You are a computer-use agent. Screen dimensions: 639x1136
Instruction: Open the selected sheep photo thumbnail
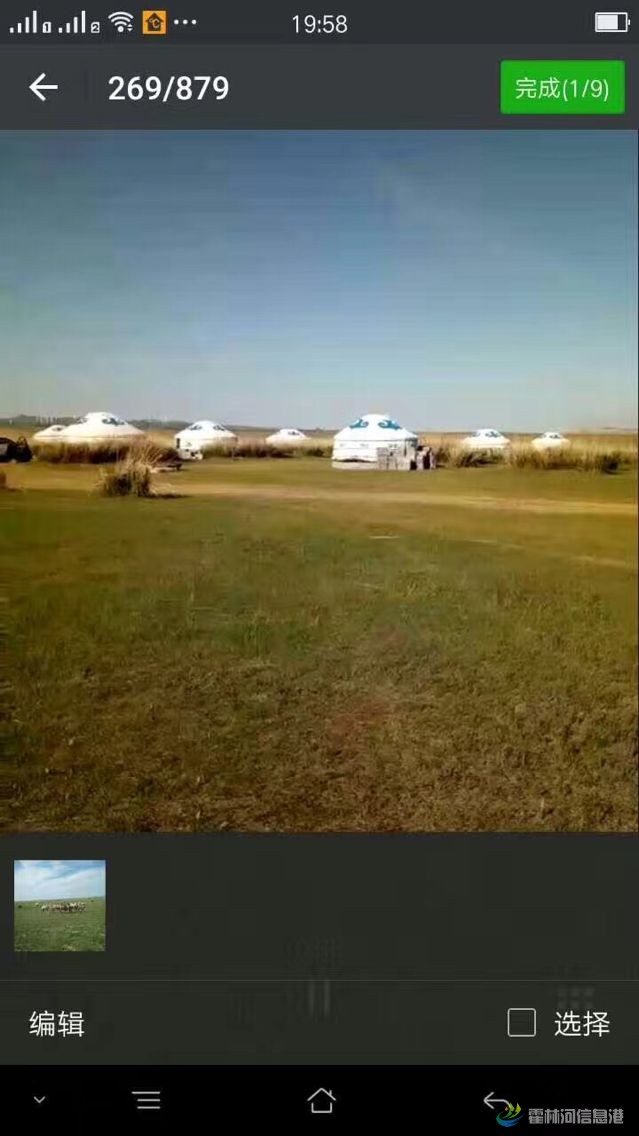(60, 905)
